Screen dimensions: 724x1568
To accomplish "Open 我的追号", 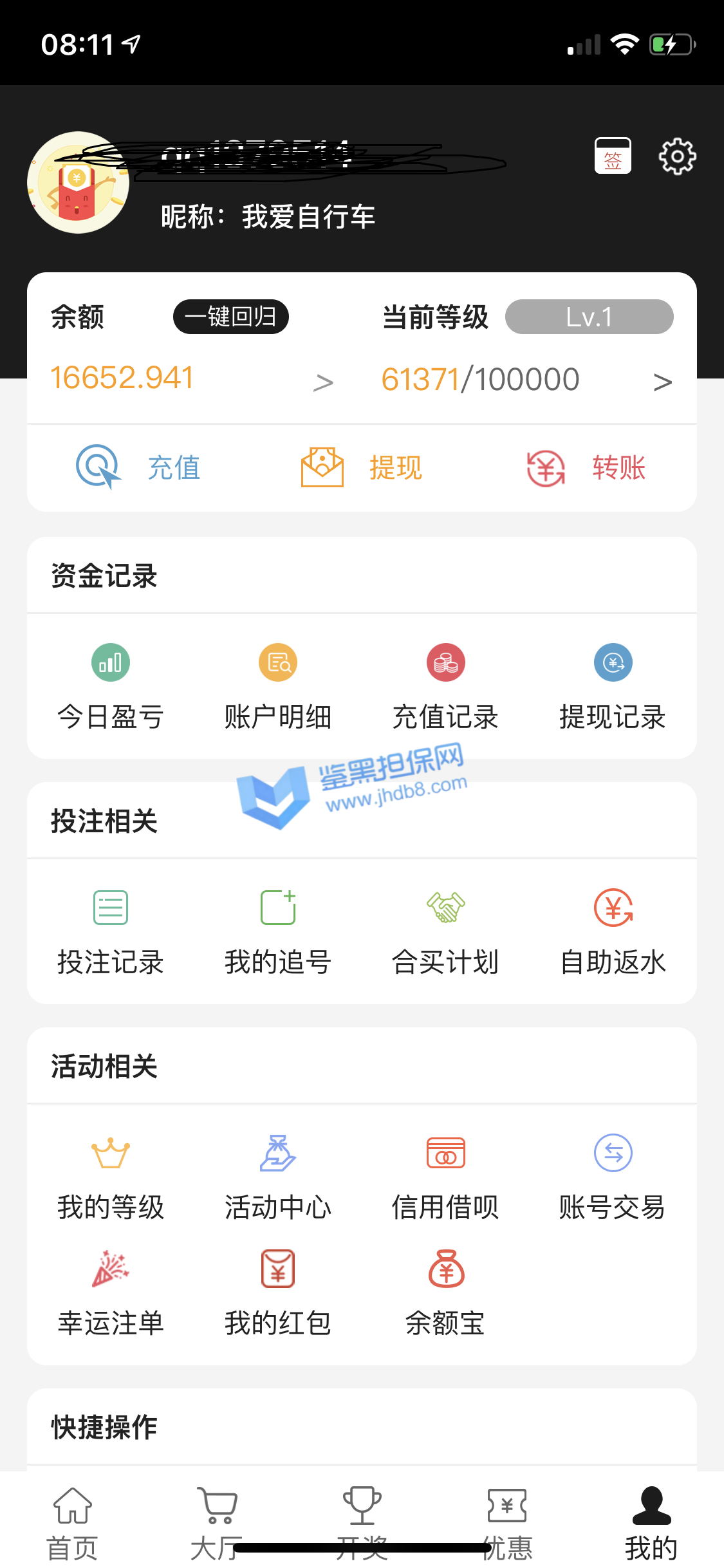I will point(278,931).
